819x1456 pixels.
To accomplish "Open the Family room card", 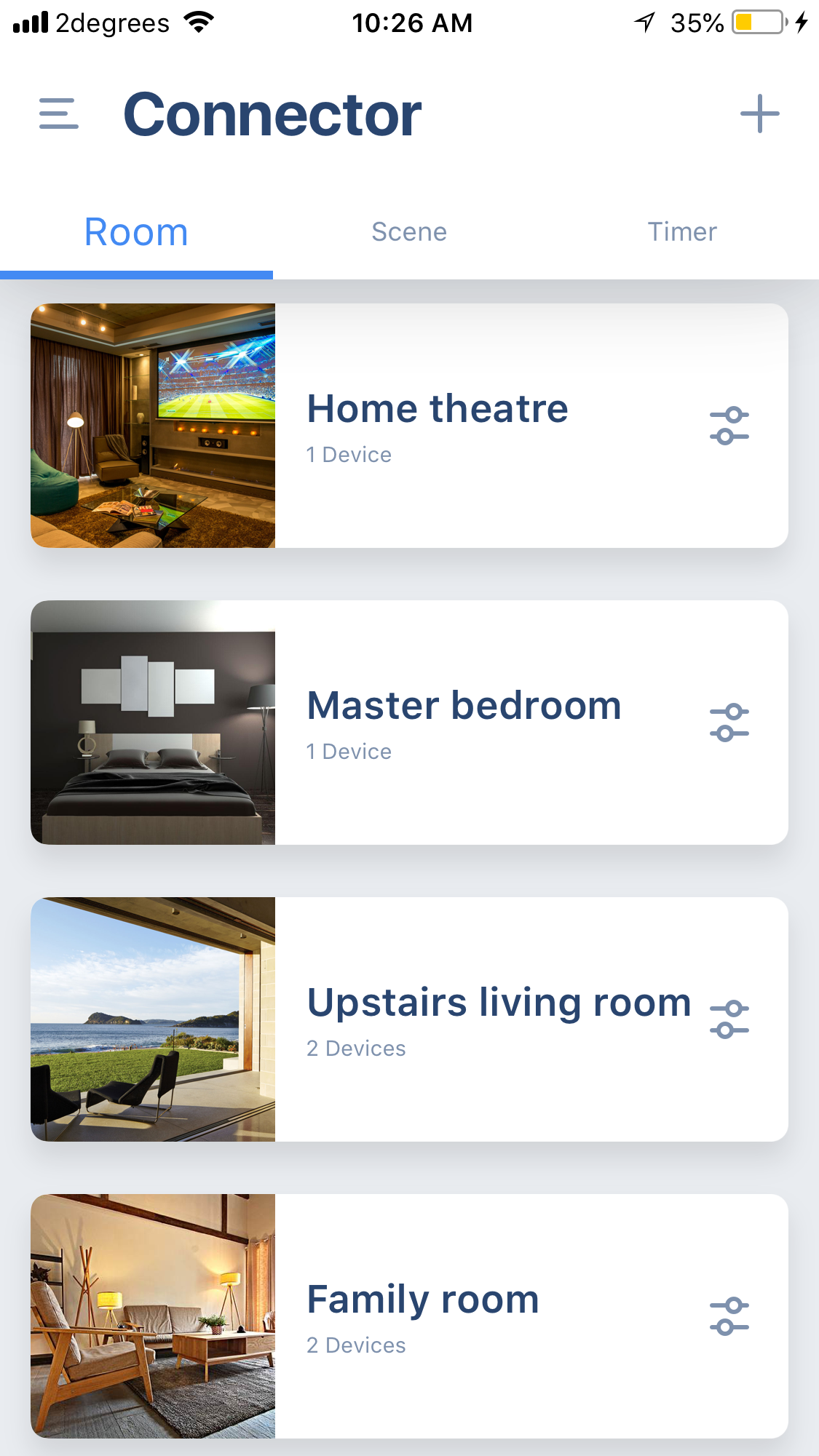I will click(409, 1316).
